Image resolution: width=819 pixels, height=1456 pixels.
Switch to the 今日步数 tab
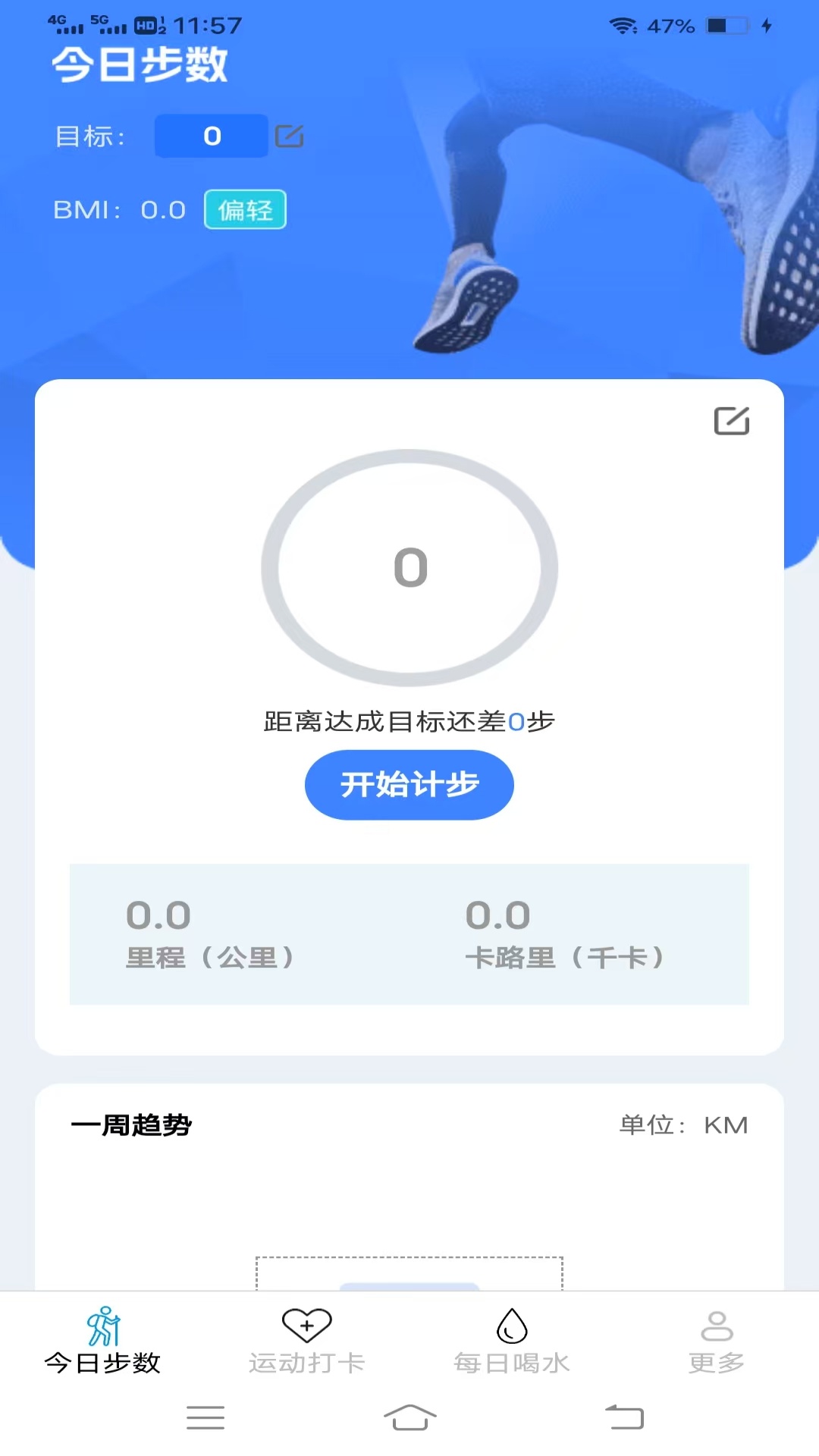point(102,1341)
